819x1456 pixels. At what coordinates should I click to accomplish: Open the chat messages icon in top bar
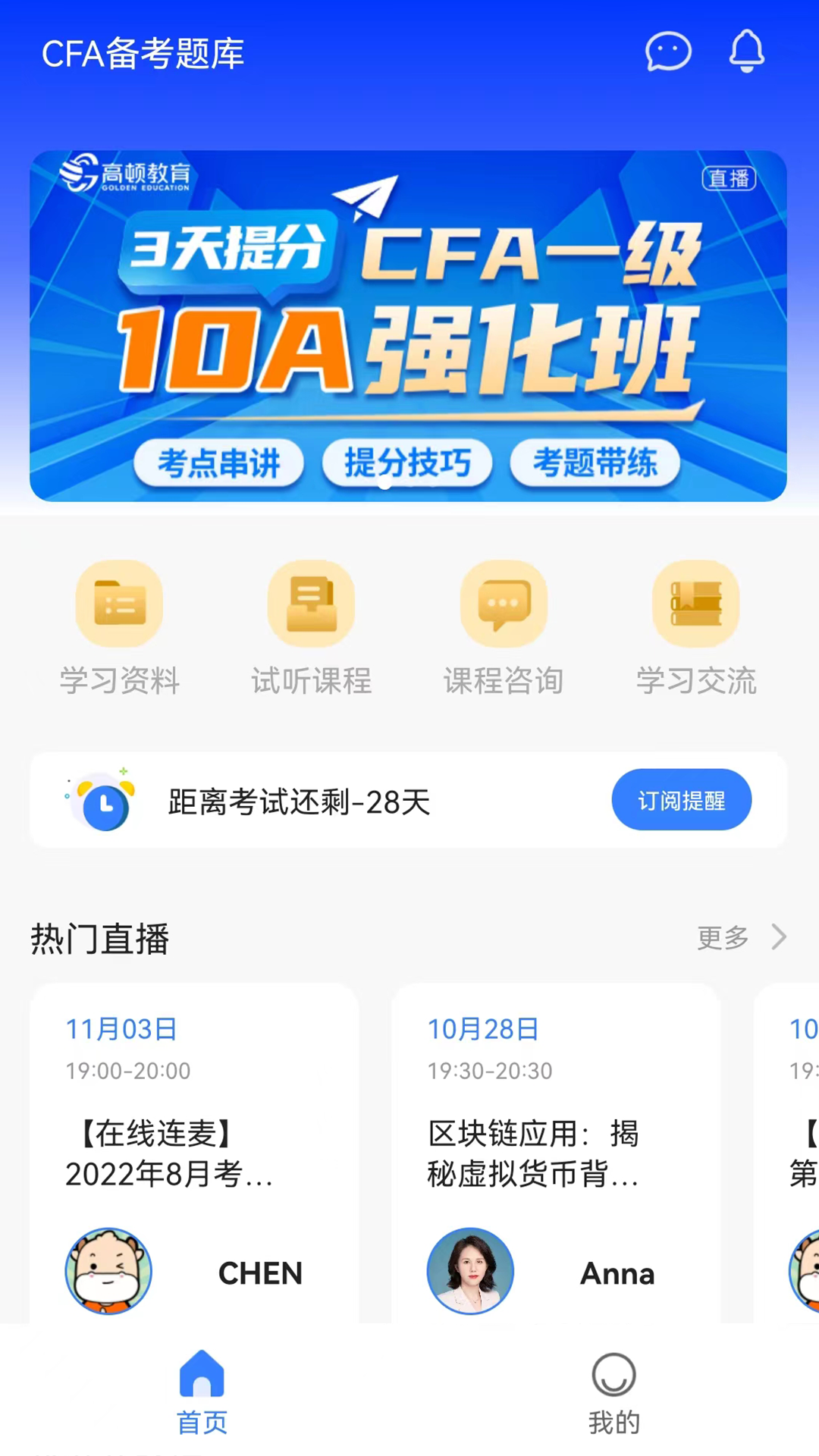pyautogui.click(x=667, y=52)
